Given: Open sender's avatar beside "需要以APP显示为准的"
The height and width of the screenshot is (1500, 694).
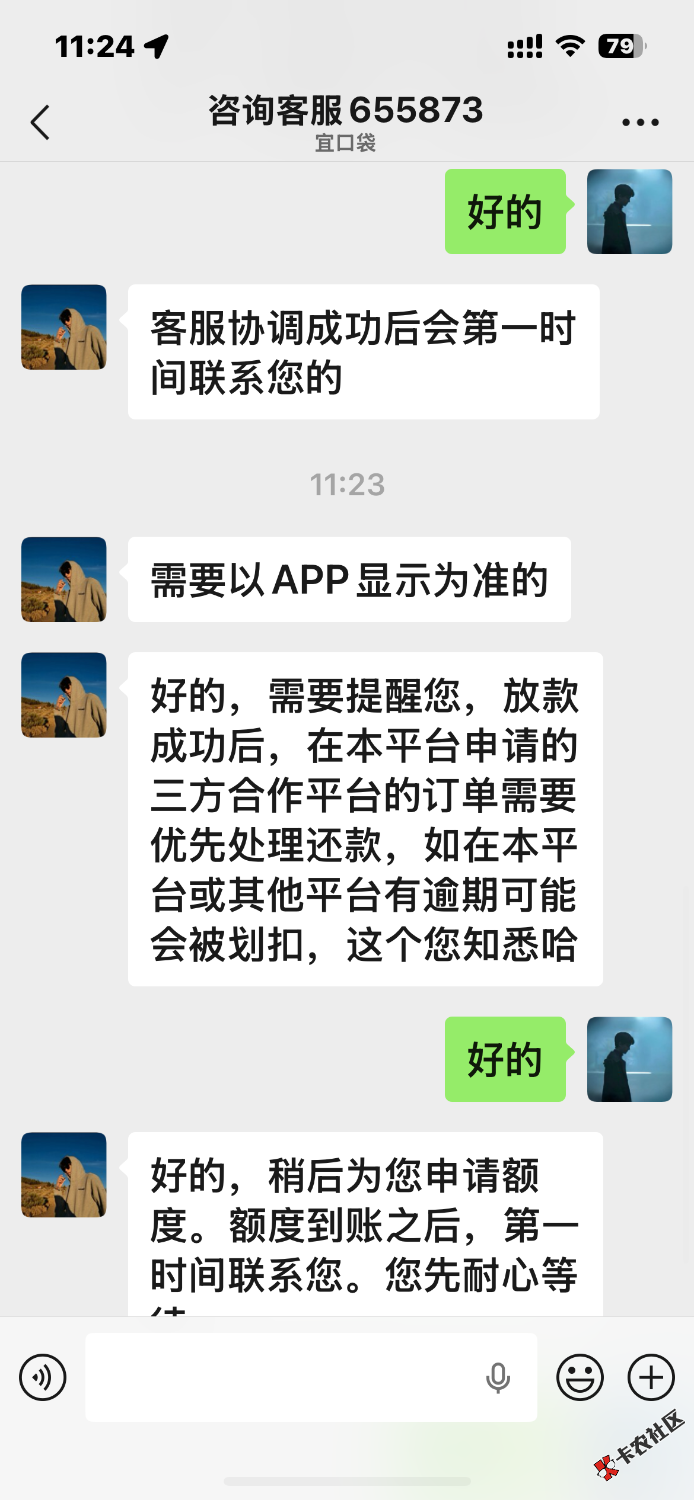Looking at the screenshot, I should pos(64,580).
